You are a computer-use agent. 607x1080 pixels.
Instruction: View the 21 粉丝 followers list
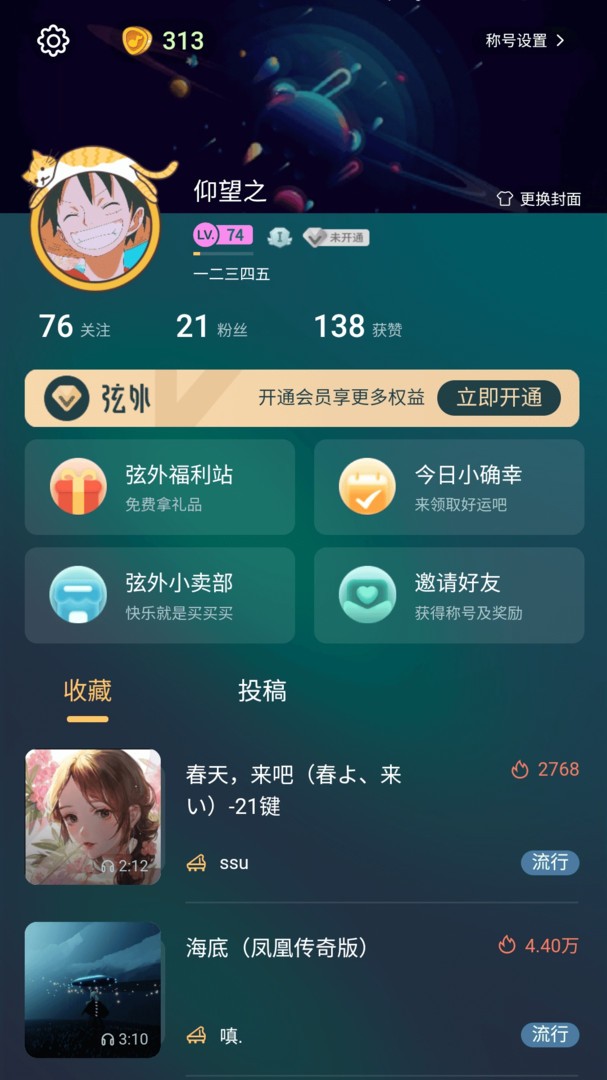pos(211,327)
